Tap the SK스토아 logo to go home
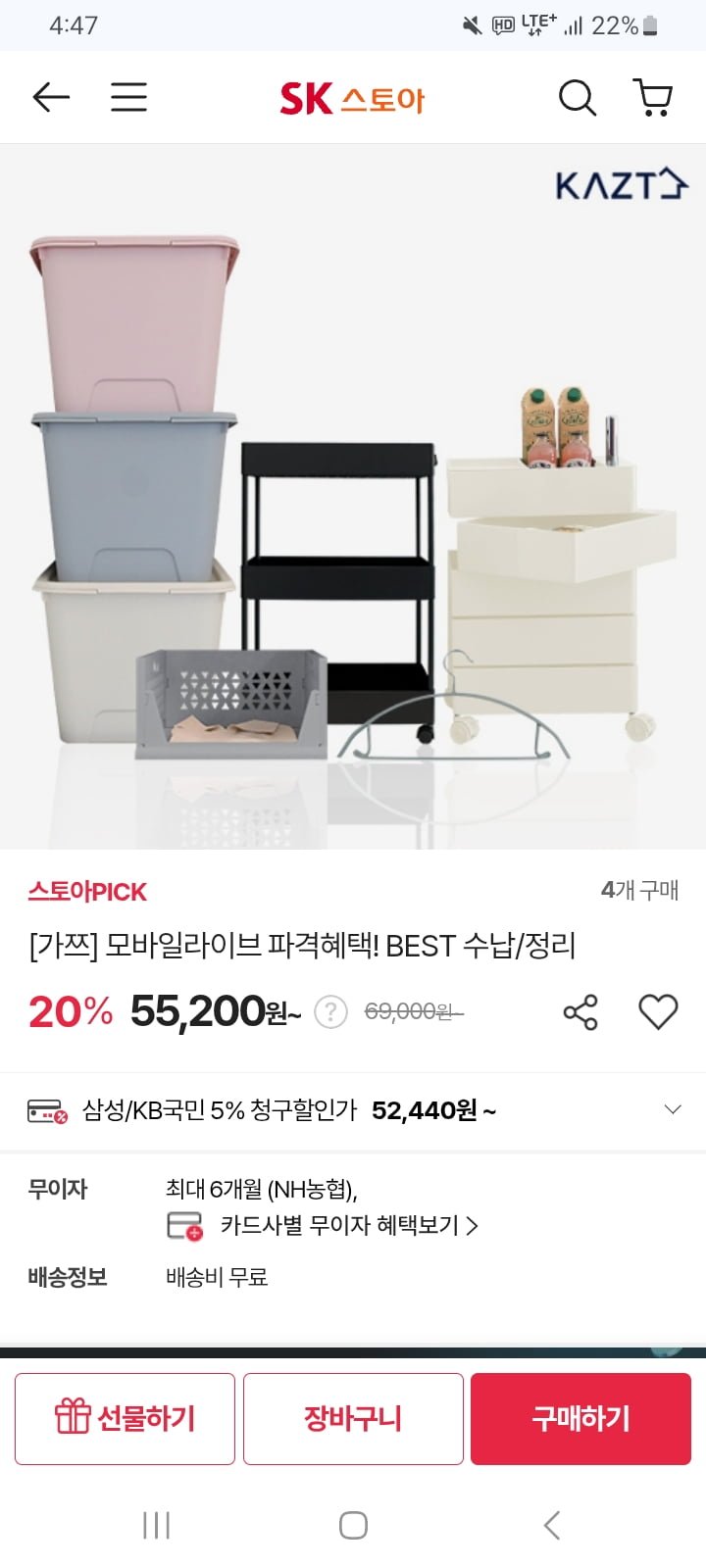The height and width of the screenshot is (1568, 706). point(352,99)
